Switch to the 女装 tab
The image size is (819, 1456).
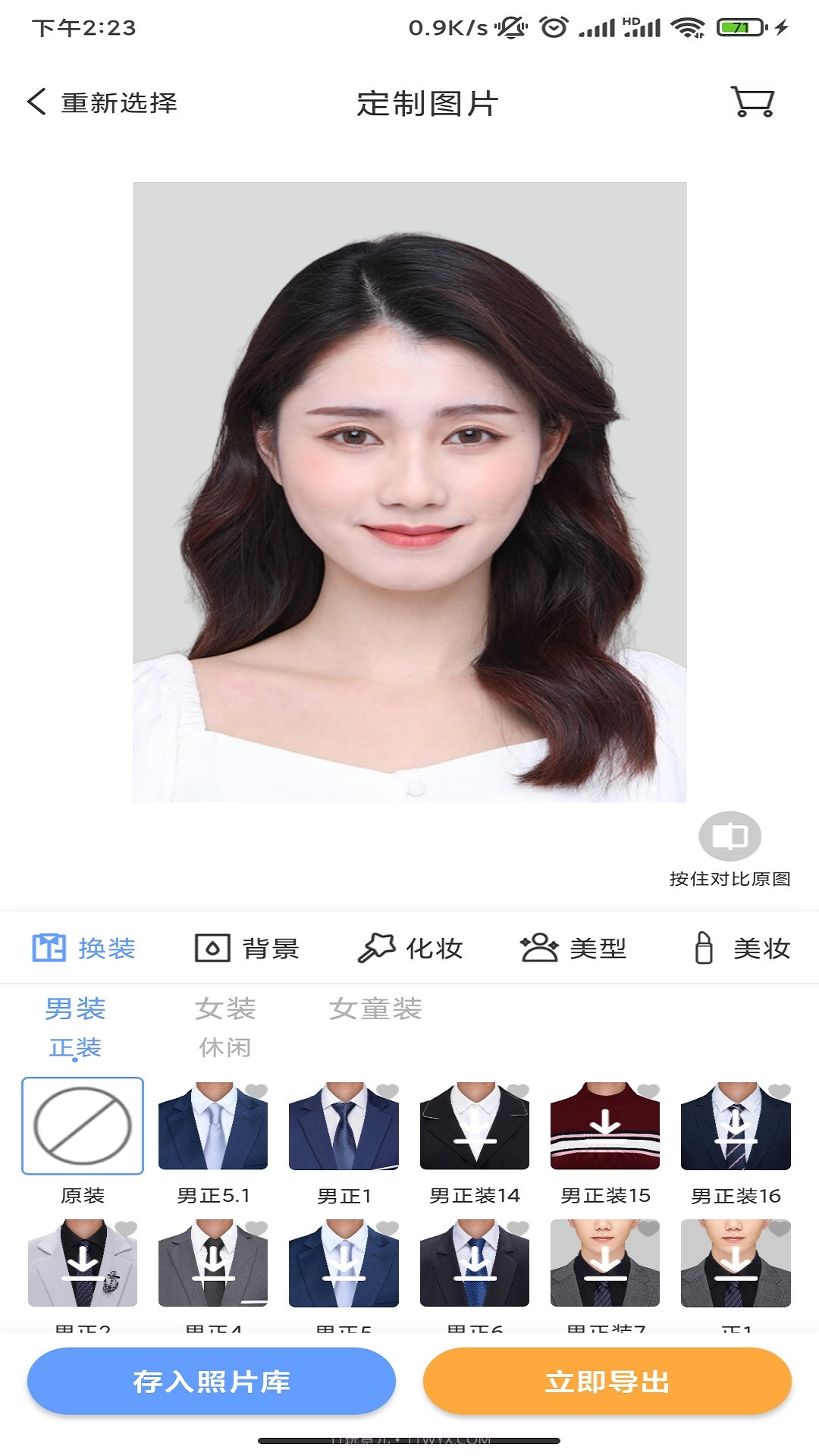[225, 1009]
